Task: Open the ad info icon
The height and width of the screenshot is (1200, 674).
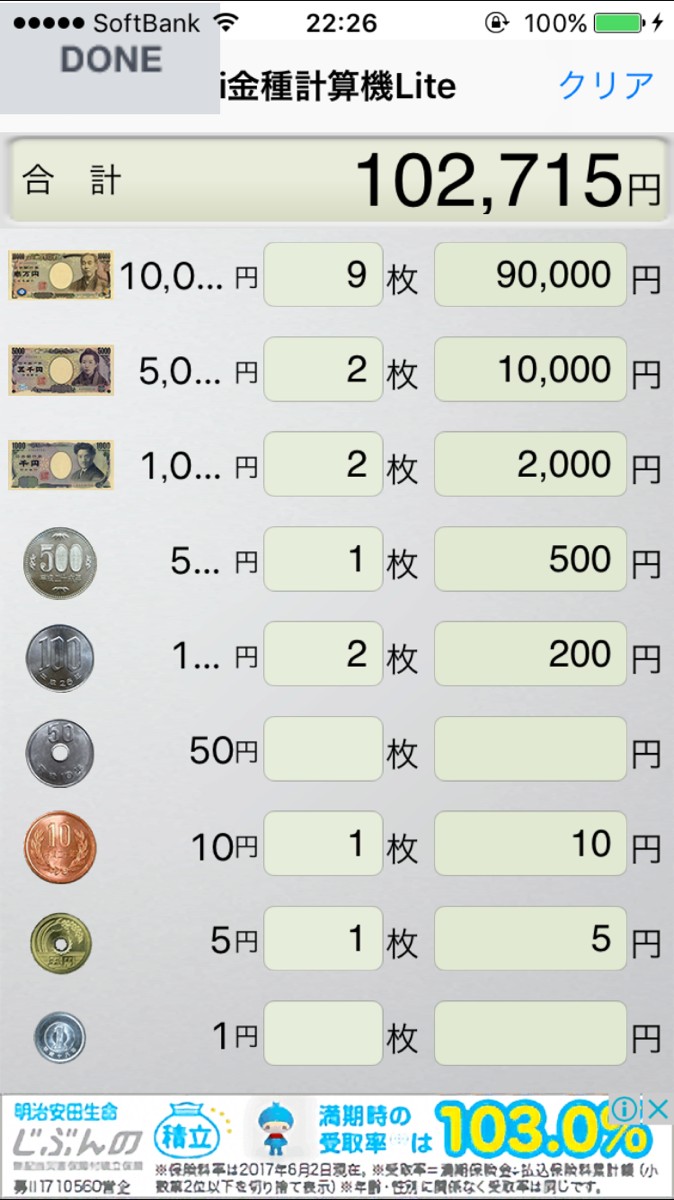Action: tap(625, 1109)
